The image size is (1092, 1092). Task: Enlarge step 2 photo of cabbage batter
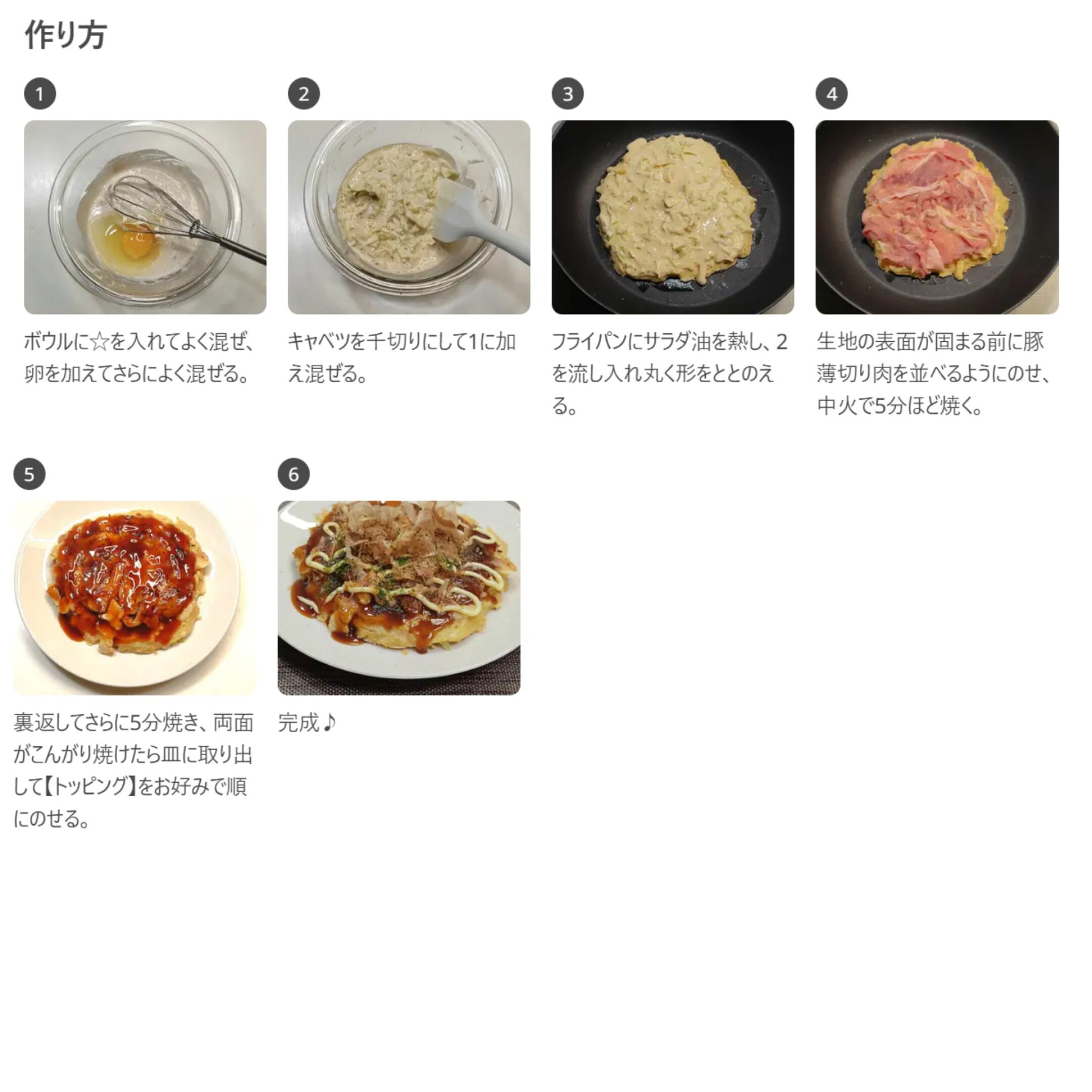coord(408,217)
